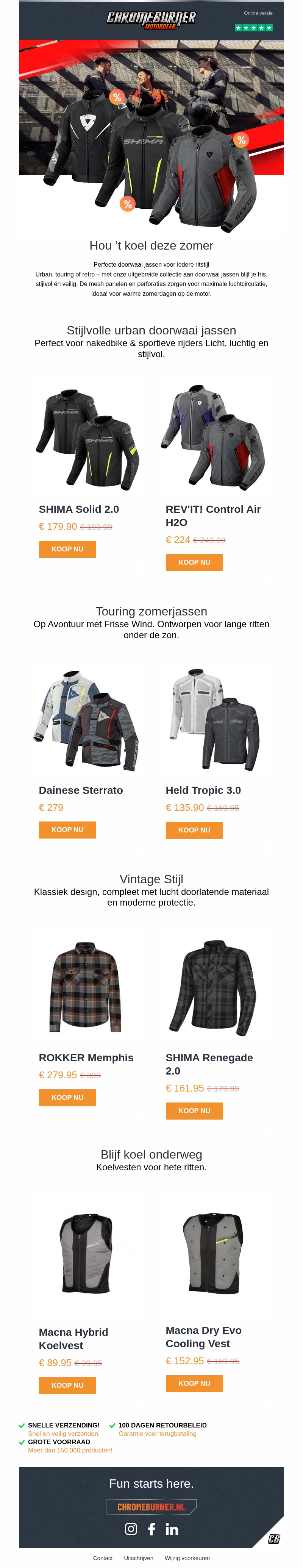Viewport: 303px width, 1568px height.
Task: Open the Instagram profile icon
Action: coord(131,1529)
